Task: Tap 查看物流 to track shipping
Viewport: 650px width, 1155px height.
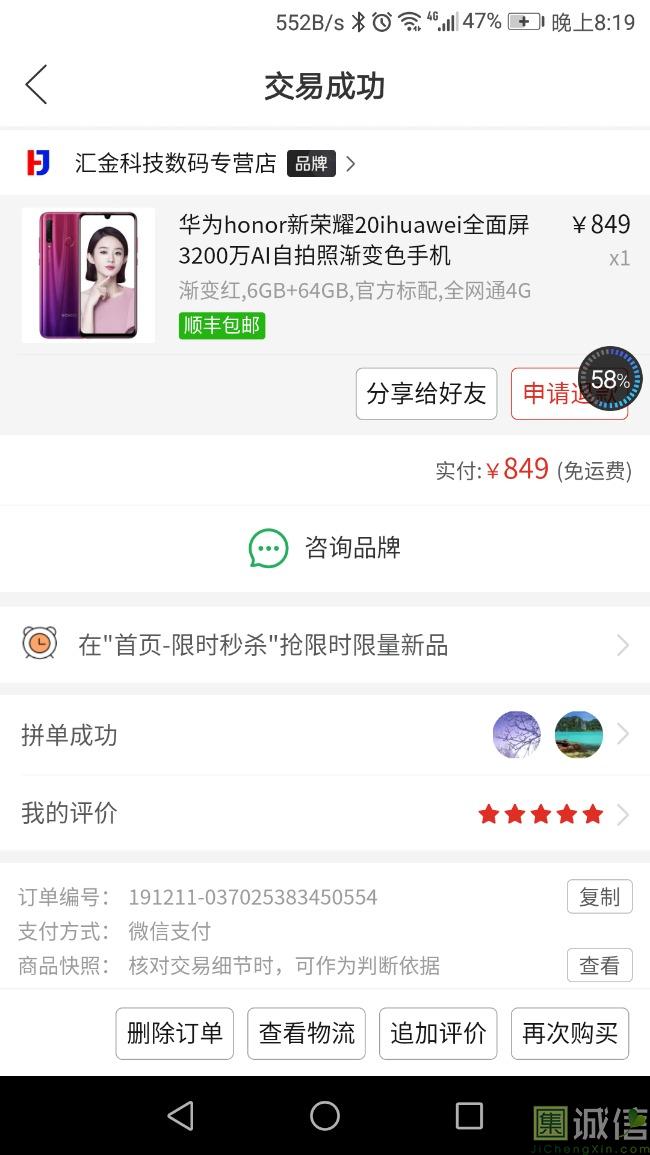Action: pos(306,1033)
